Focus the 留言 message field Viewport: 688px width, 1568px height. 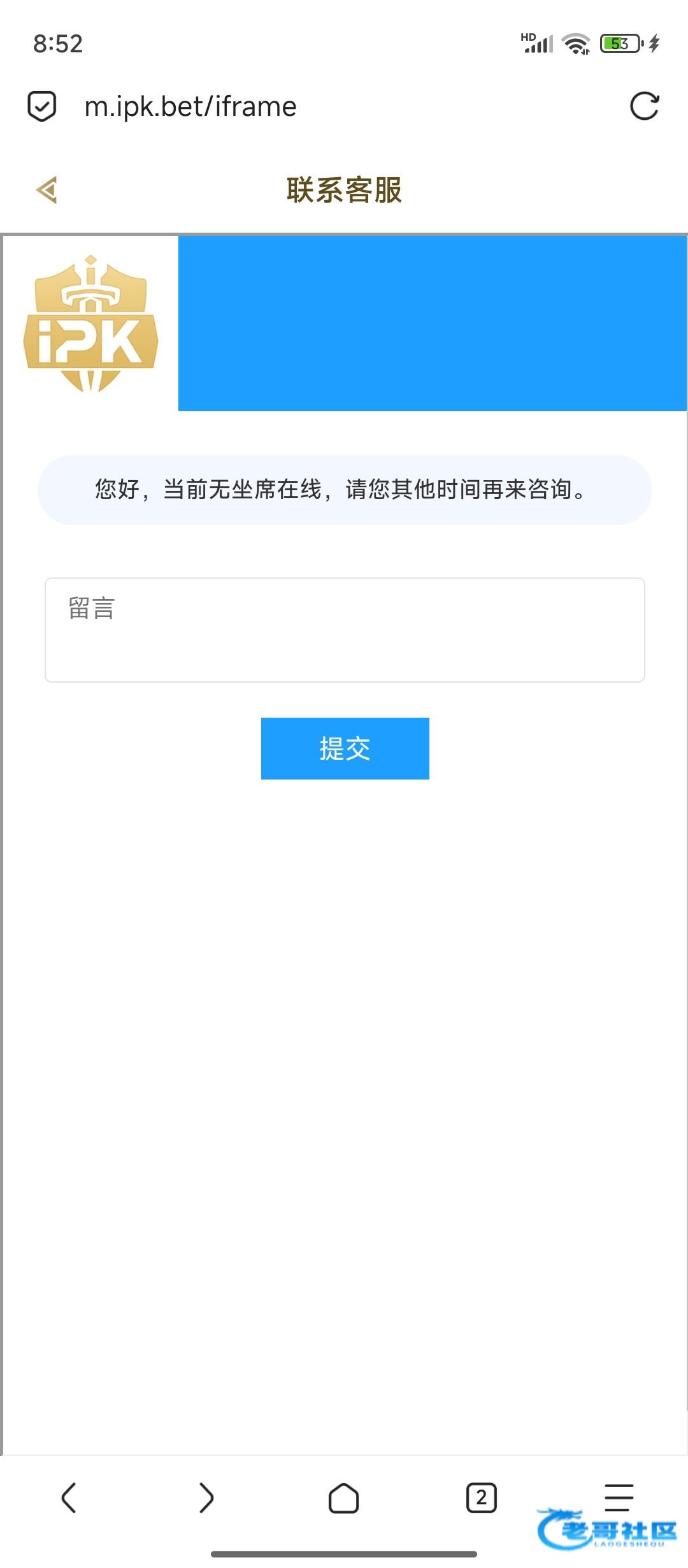pyautogui.click(x=344, y=630)
